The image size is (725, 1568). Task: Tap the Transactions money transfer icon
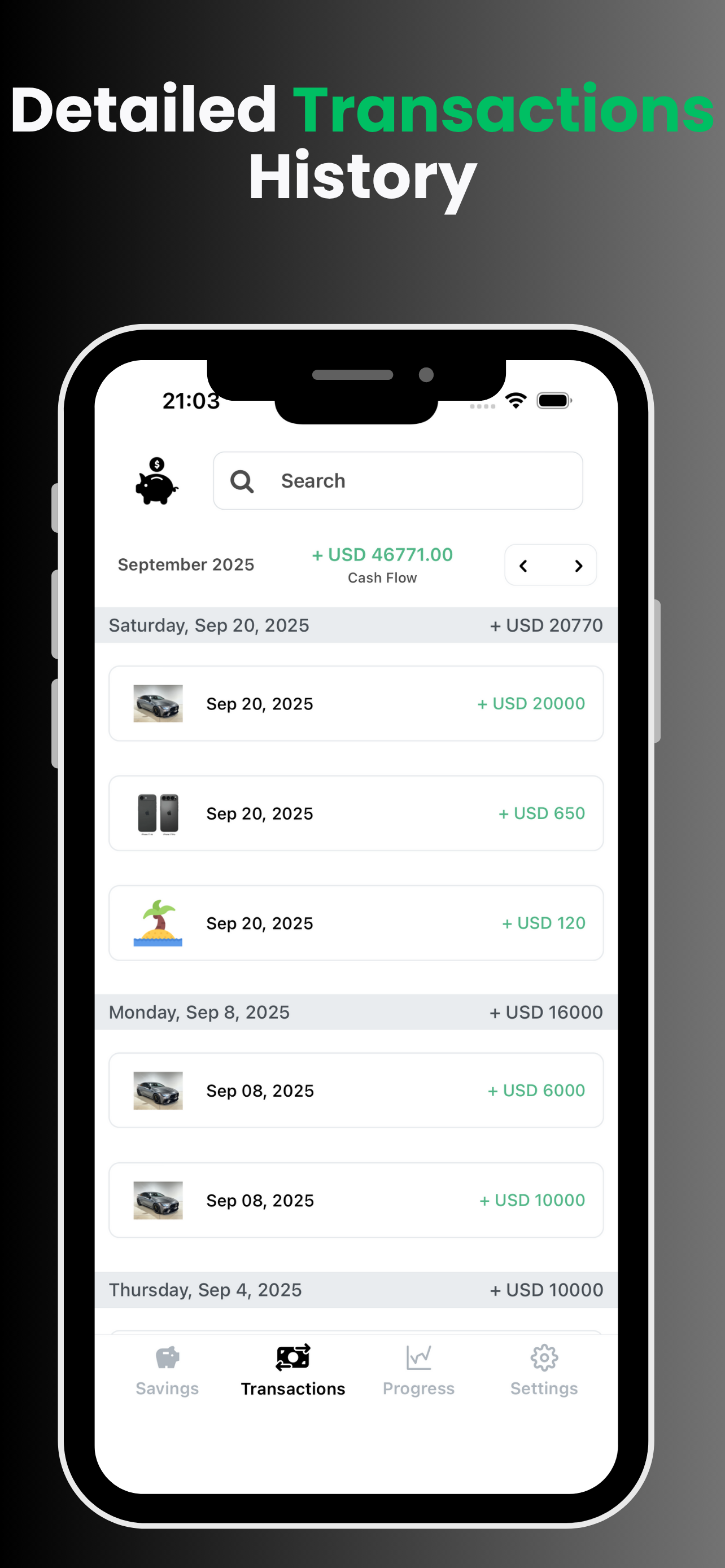pyautogui.click(x=293, y=1357)
